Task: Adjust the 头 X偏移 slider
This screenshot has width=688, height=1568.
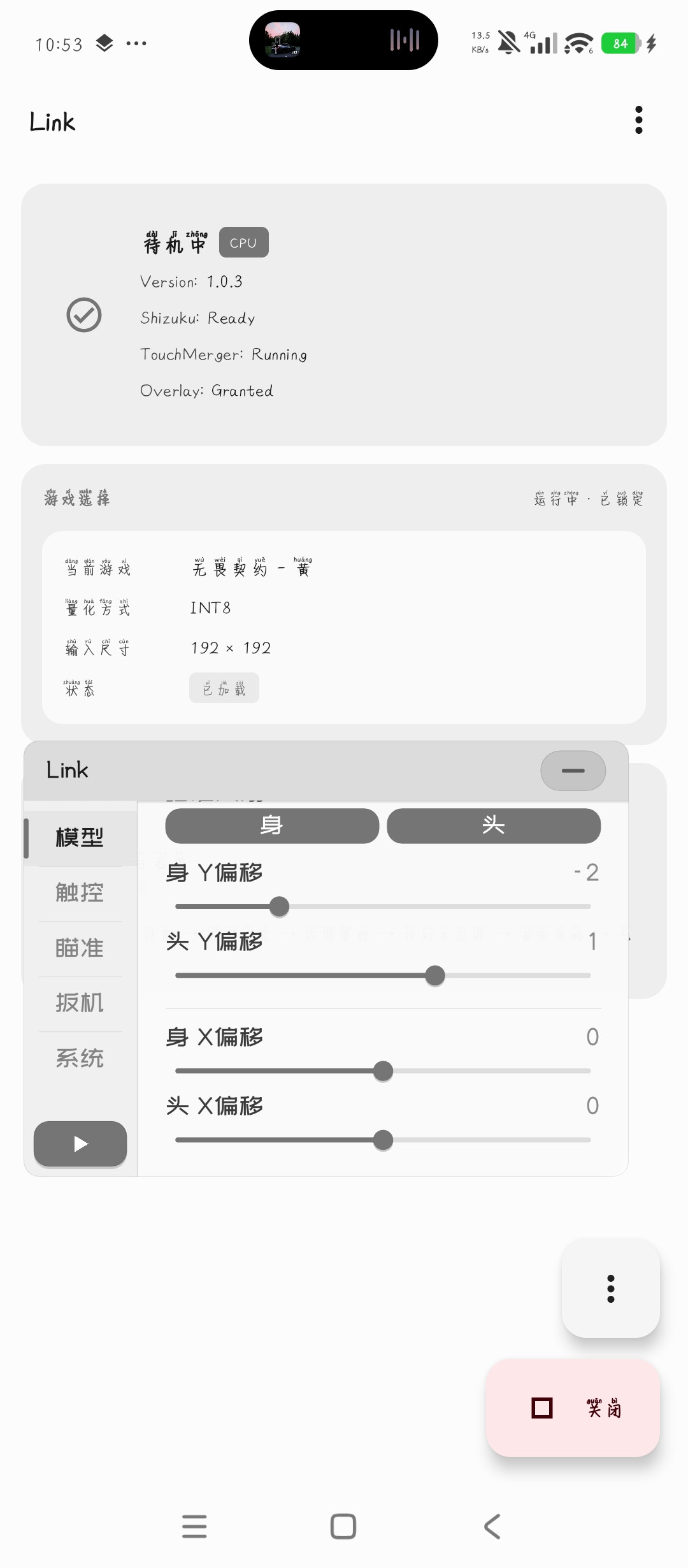Action: [383, 1140]
